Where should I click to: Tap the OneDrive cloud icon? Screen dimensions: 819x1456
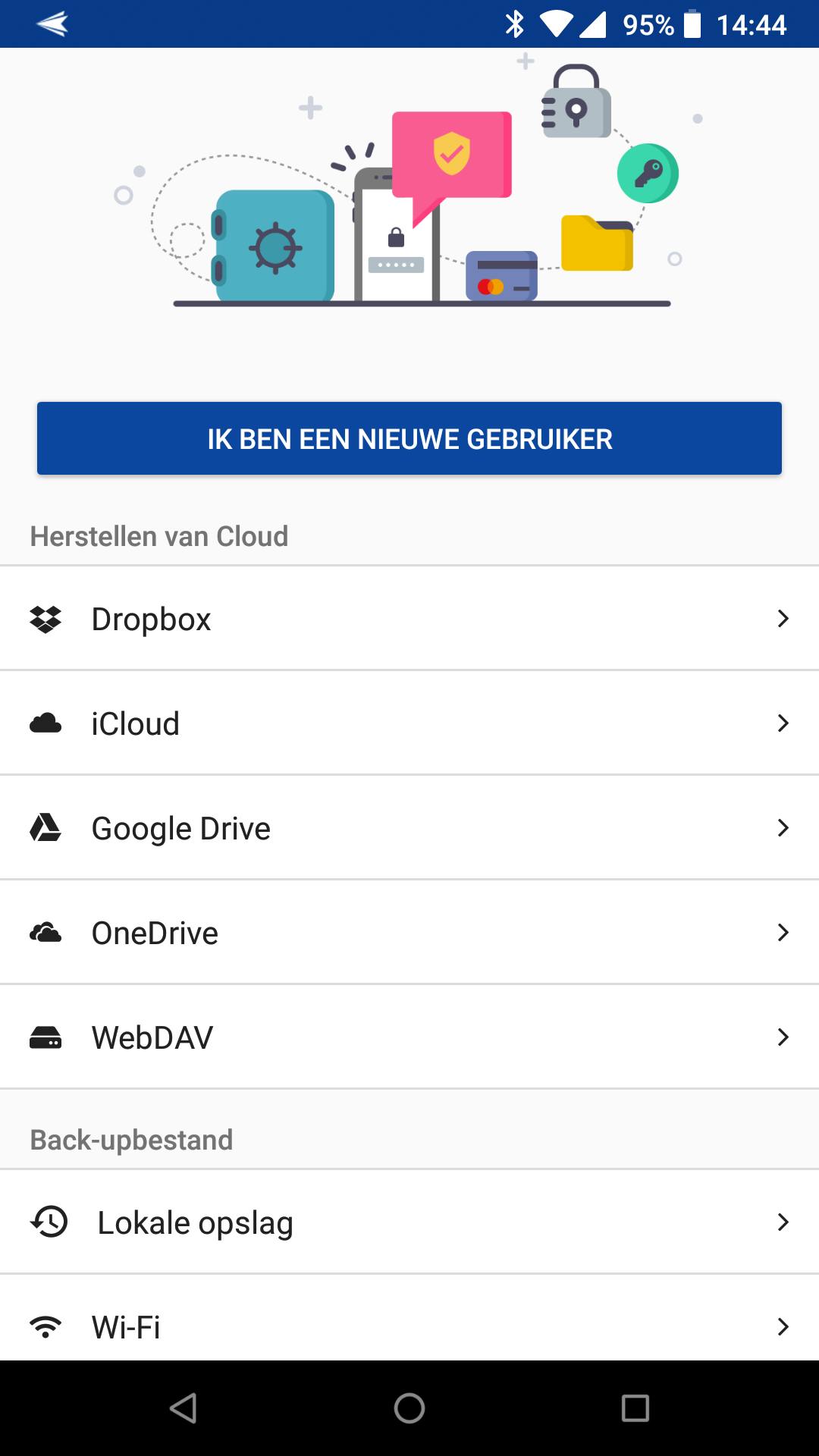pyautogui.click(x=47, y=932)
